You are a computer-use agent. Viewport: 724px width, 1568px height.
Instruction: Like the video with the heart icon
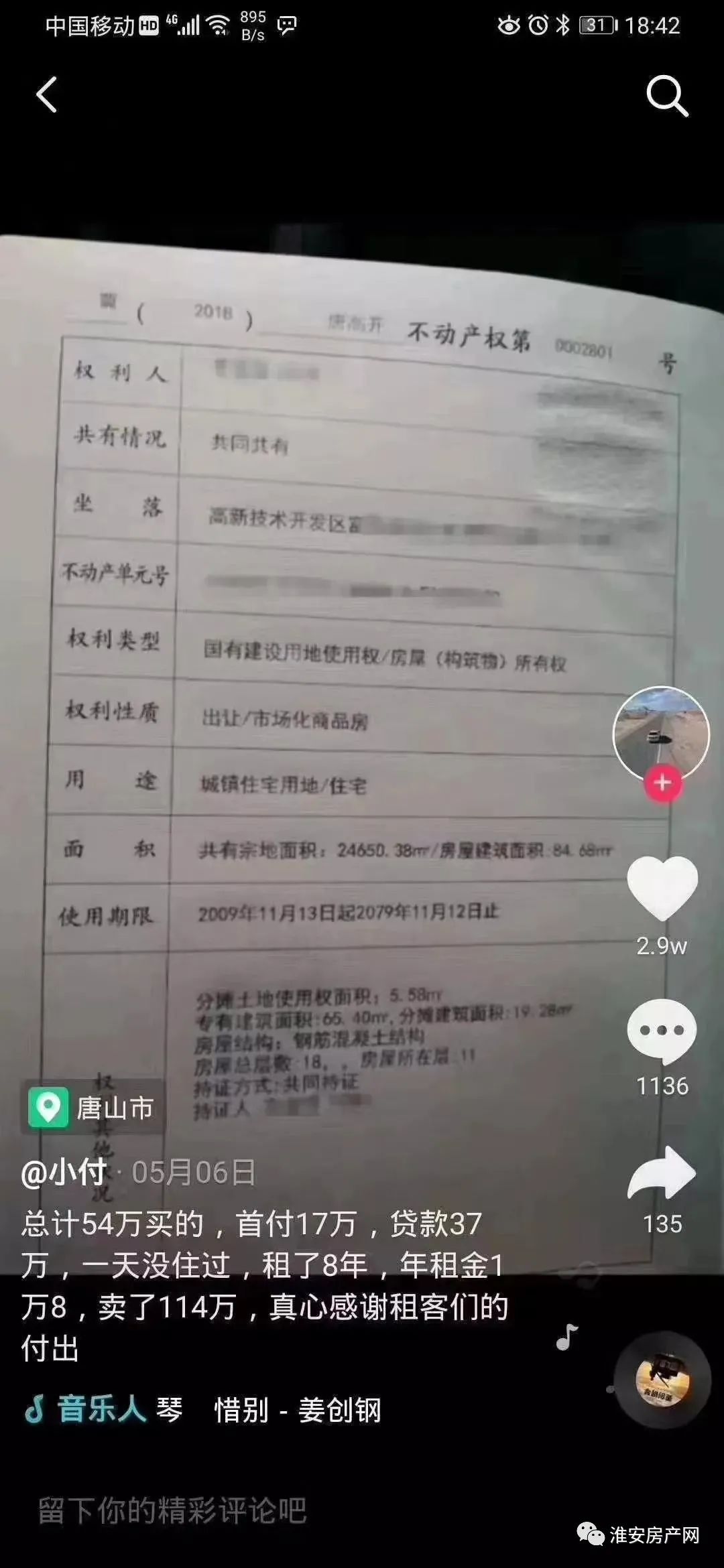[662, 887]
